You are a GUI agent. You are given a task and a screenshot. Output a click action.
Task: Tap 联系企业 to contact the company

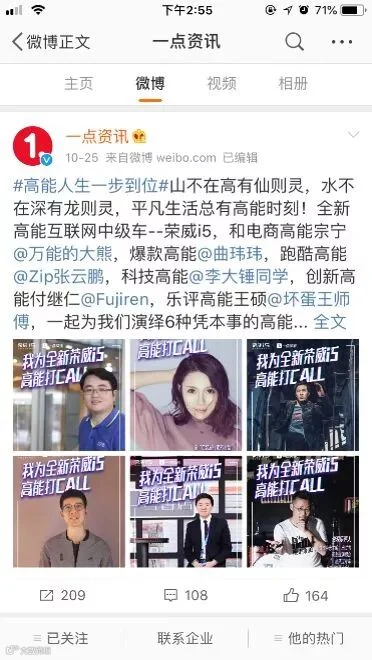tap(185, 638)
